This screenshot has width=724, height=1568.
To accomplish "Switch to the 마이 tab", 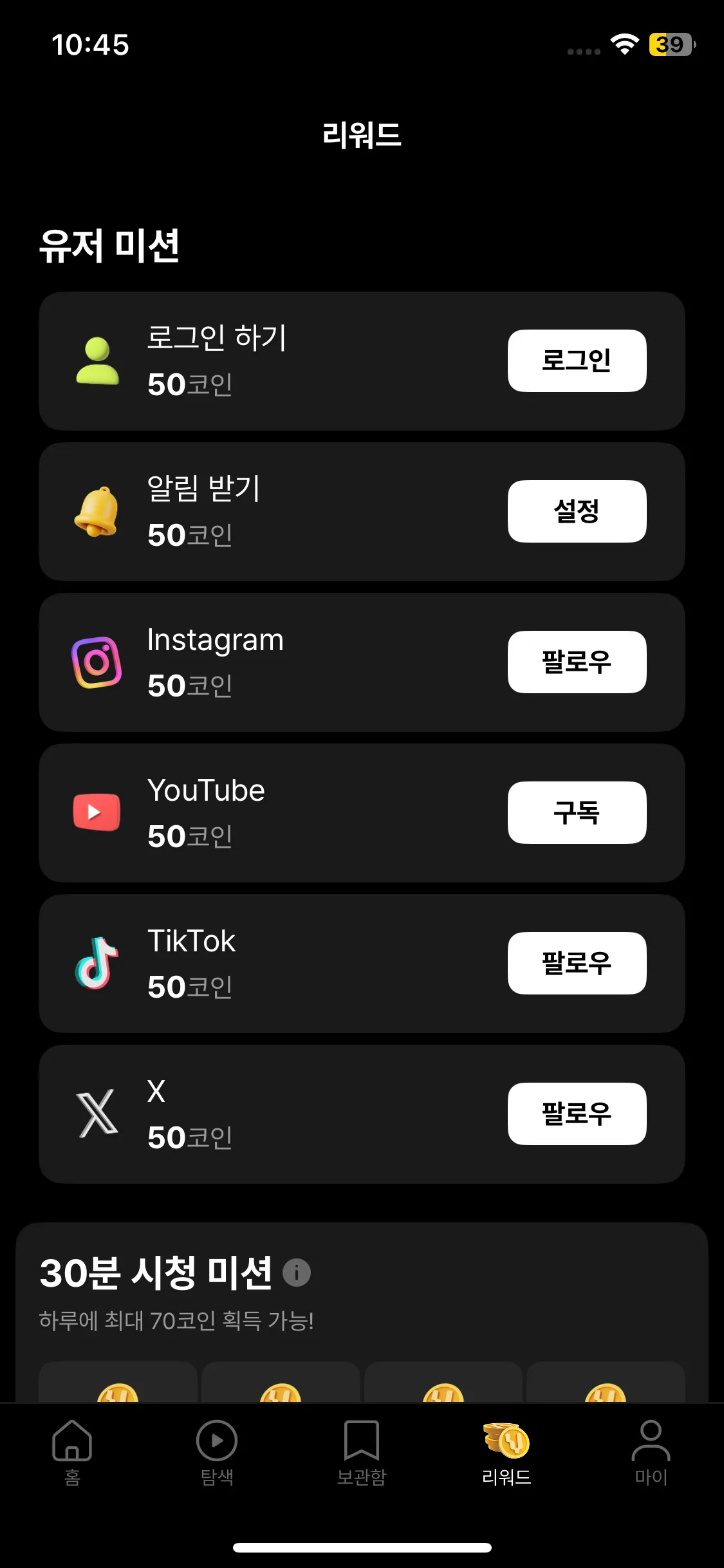I will click(x=651, y=1451).
